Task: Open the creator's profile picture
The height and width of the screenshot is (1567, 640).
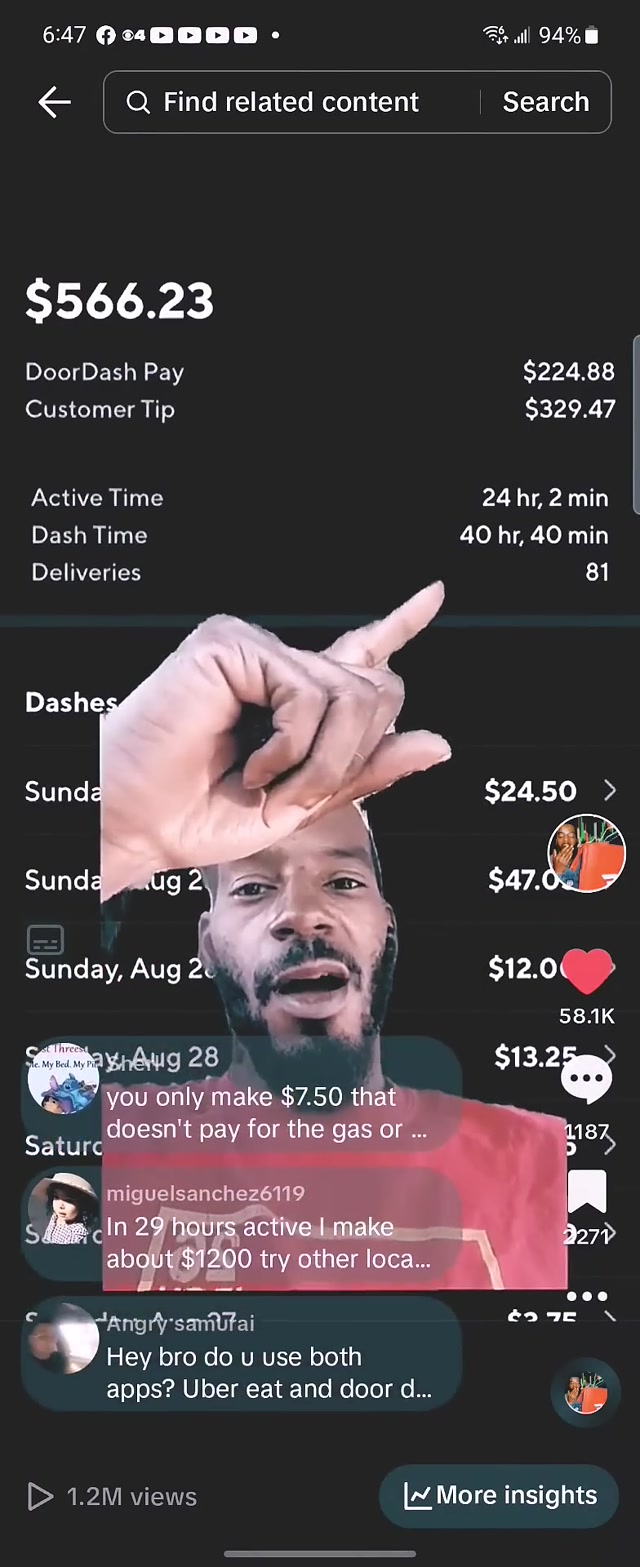Action: click(587, 853)
